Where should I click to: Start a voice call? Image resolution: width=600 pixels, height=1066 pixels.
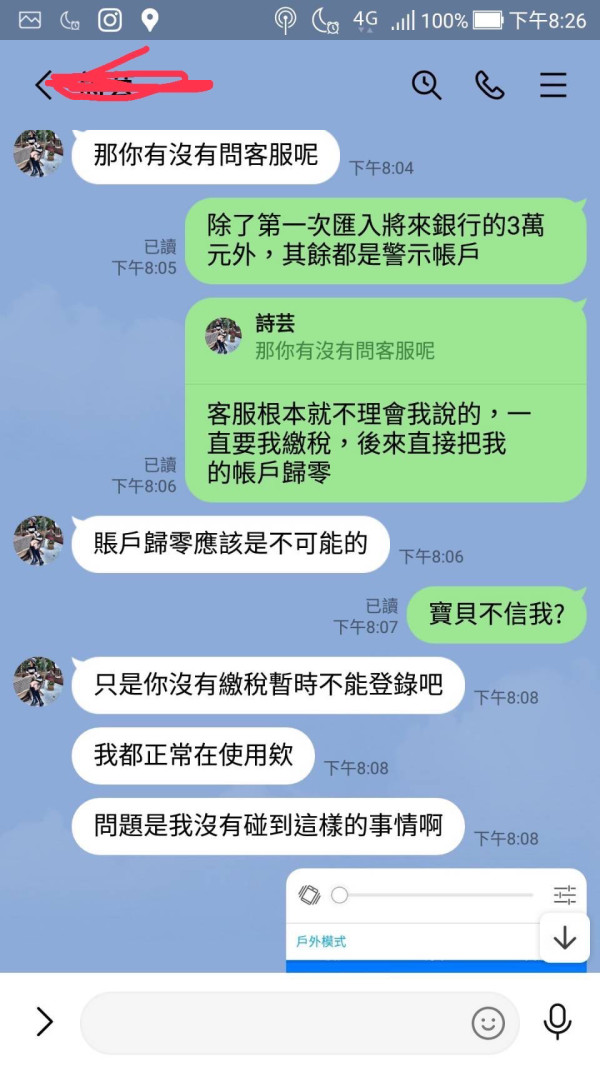[489, 86]
